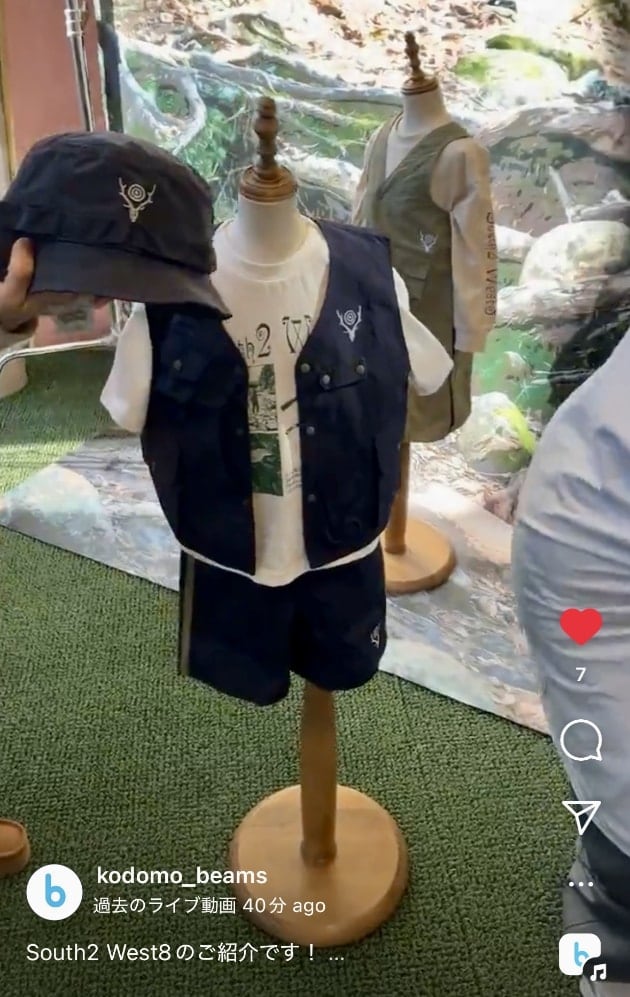Open the kodomo_beams username link
The height and width of the screenshot is (997, 630).
181,876
